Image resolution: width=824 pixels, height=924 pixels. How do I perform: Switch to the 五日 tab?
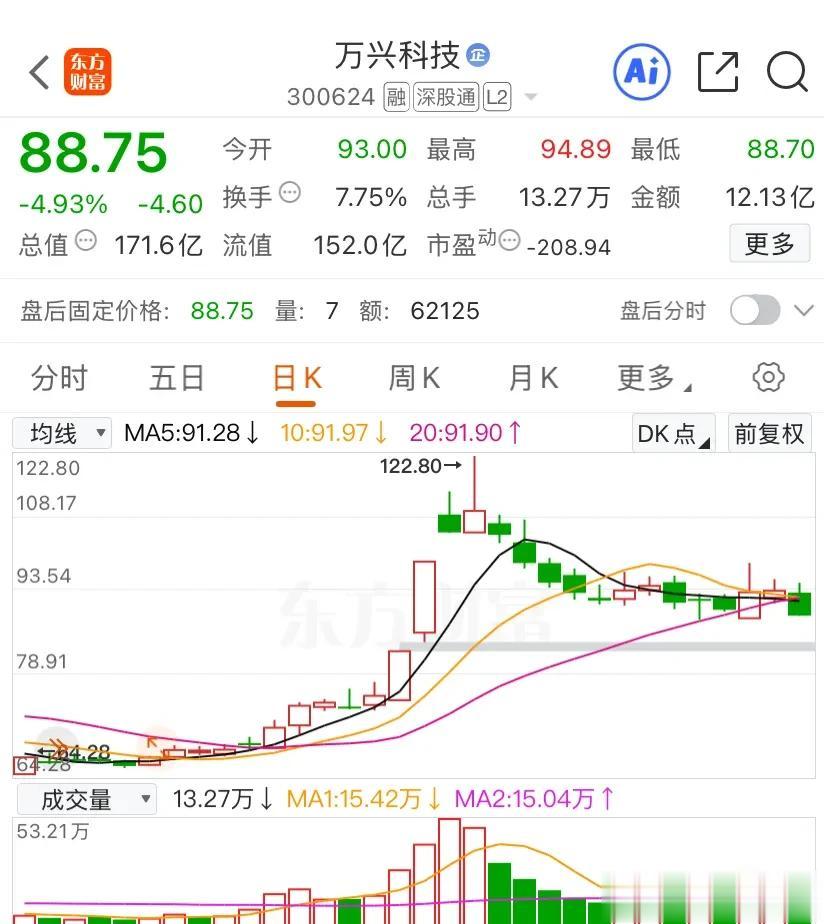(x=177, y=378)
